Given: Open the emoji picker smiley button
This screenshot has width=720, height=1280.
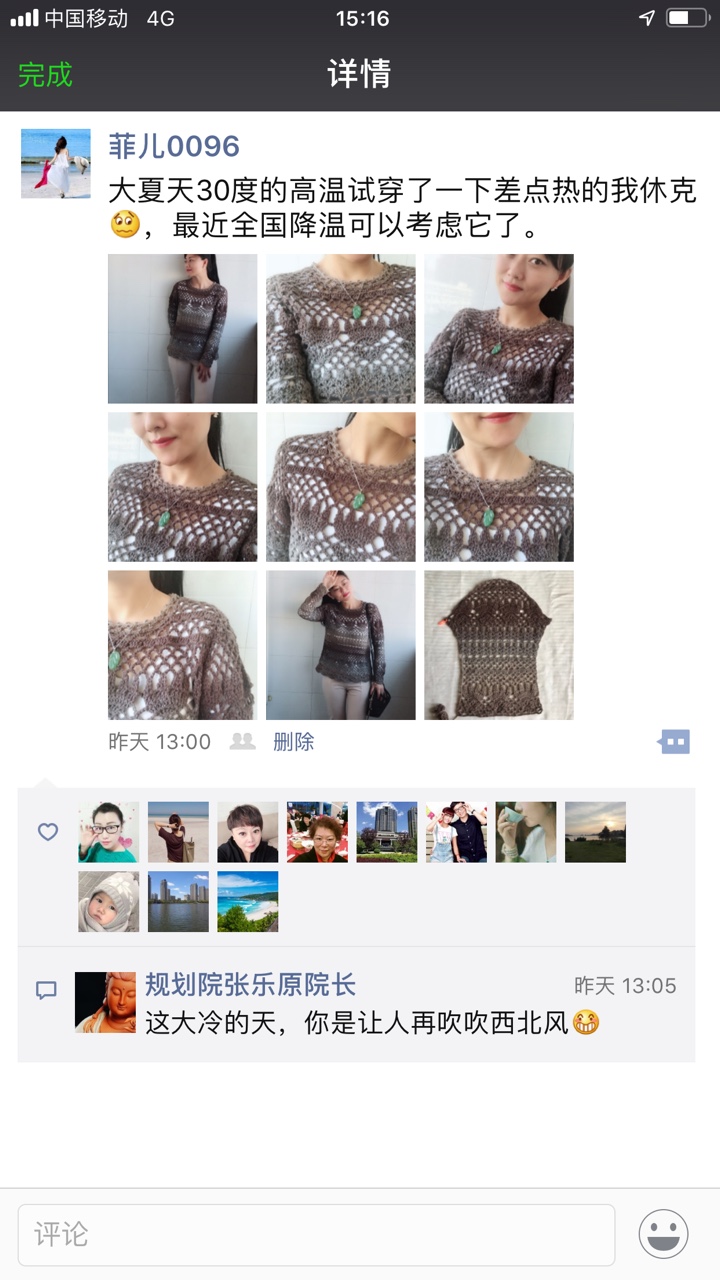Looking at the screenshot, I should tap(663, 1235).
